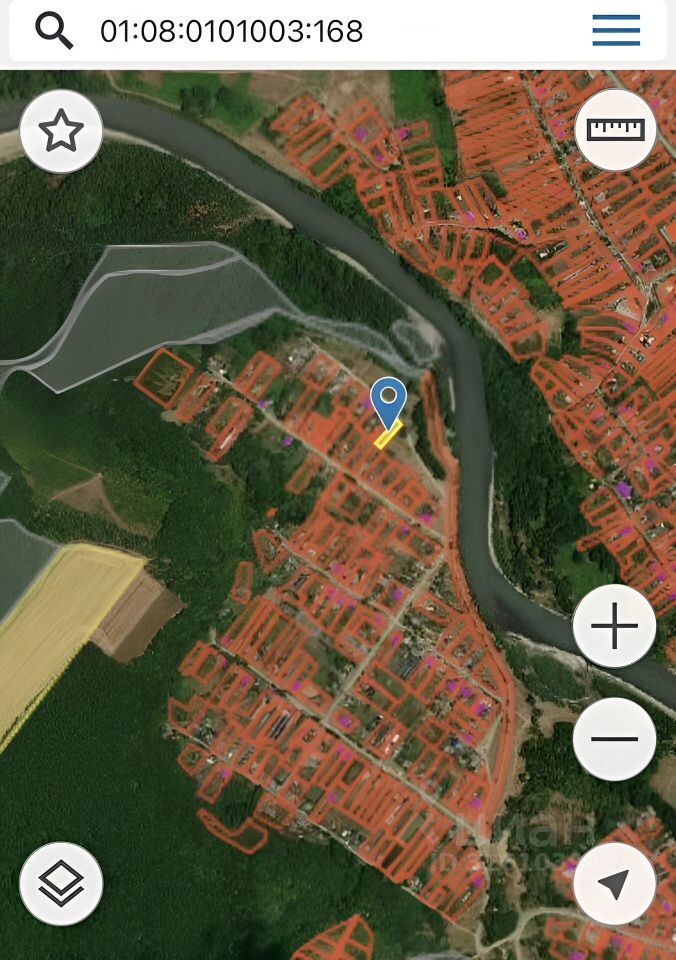The width and height of the screenshot is (676, 960).
Task: Open the hamburger menu
Action: pos(616,31)
